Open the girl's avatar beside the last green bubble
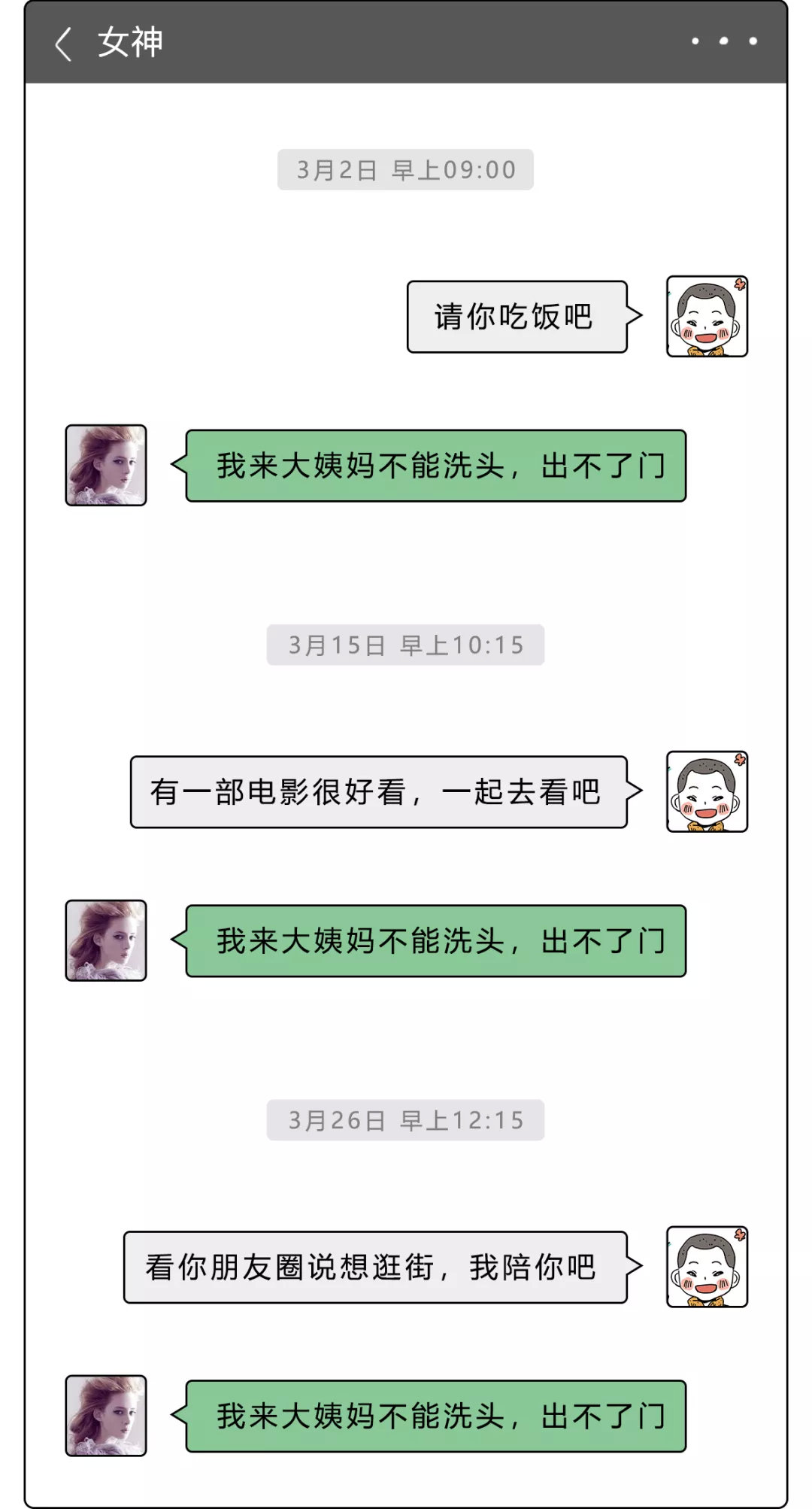The image size is (812, 1509). [x=105, y=1419]
